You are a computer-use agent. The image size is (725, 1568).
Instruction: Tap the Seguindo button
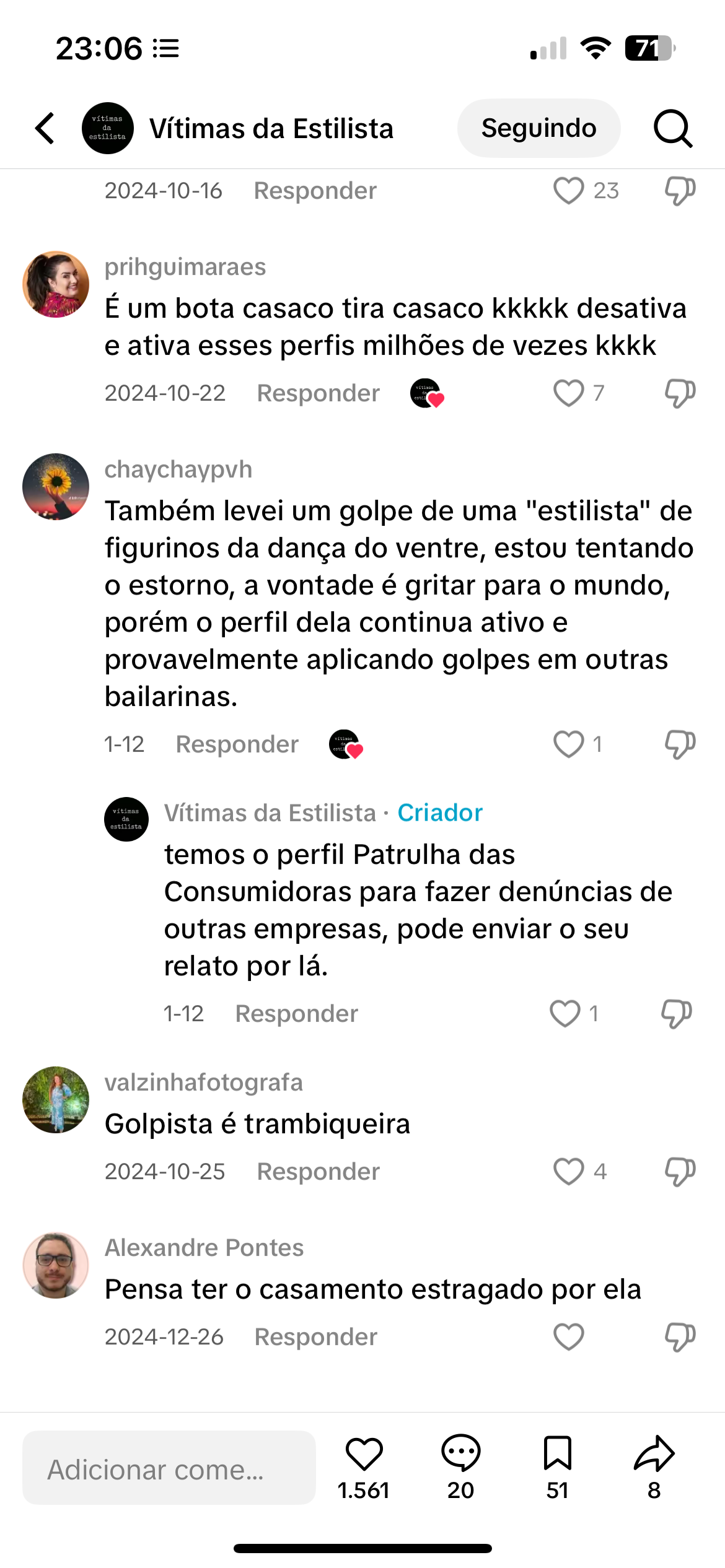pyautogui.click(x=538, y=128)
